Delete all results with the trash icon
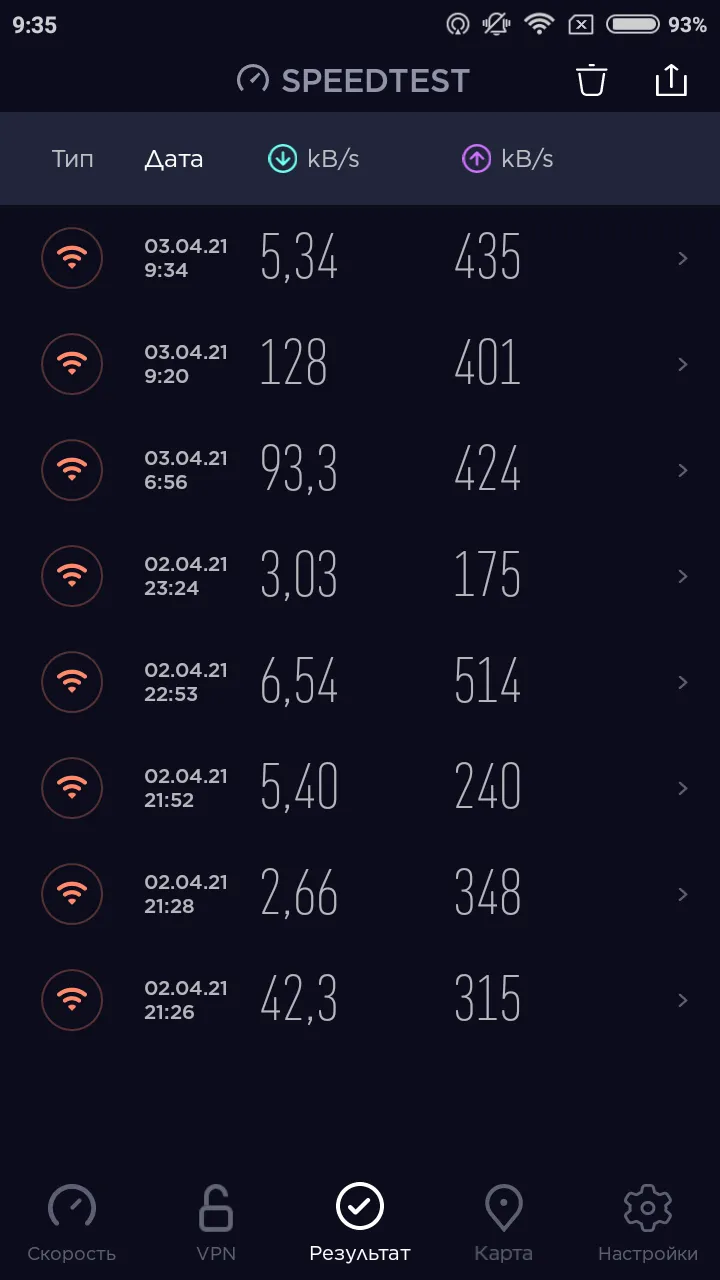 pyautogui.click(x=592, y=80)
